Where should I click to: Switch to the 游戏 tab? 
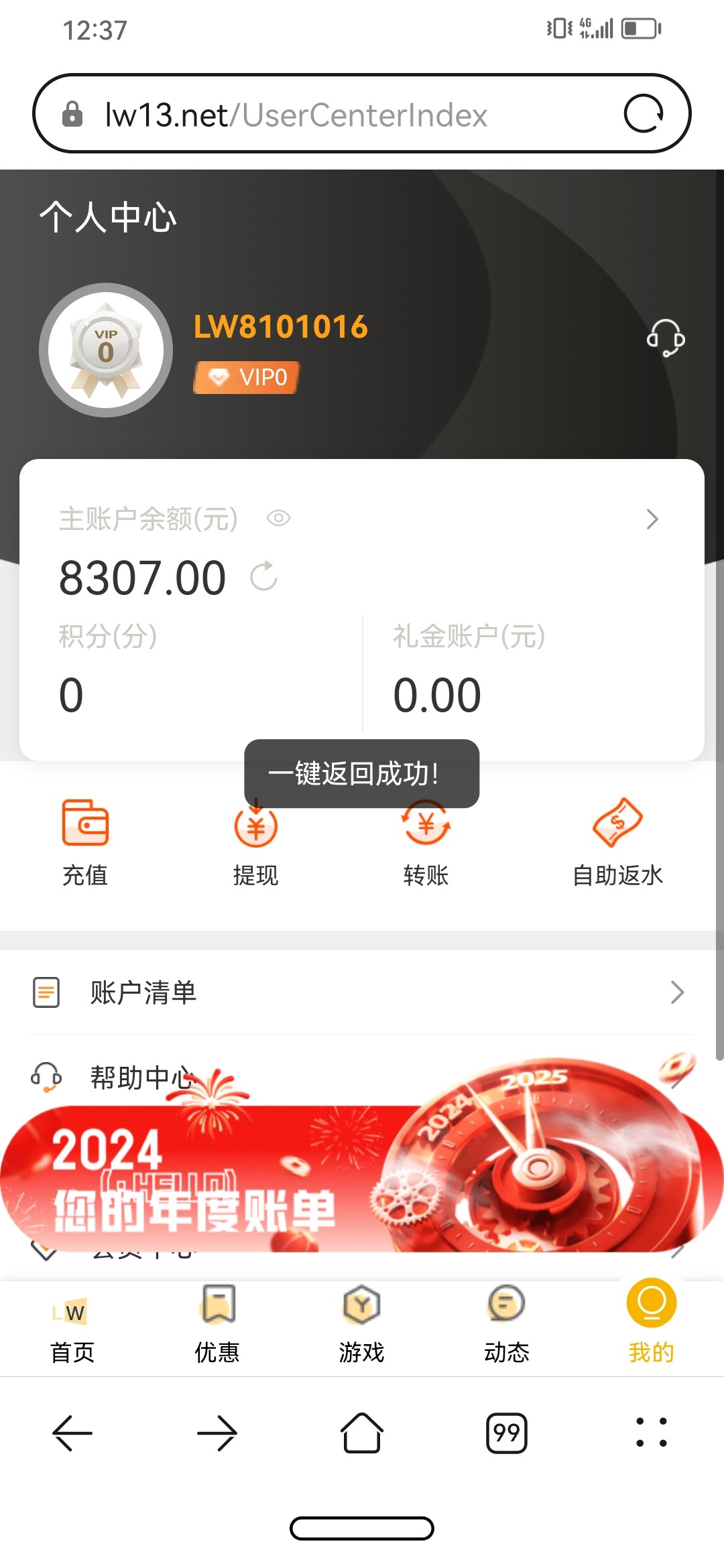[361, 1325]
